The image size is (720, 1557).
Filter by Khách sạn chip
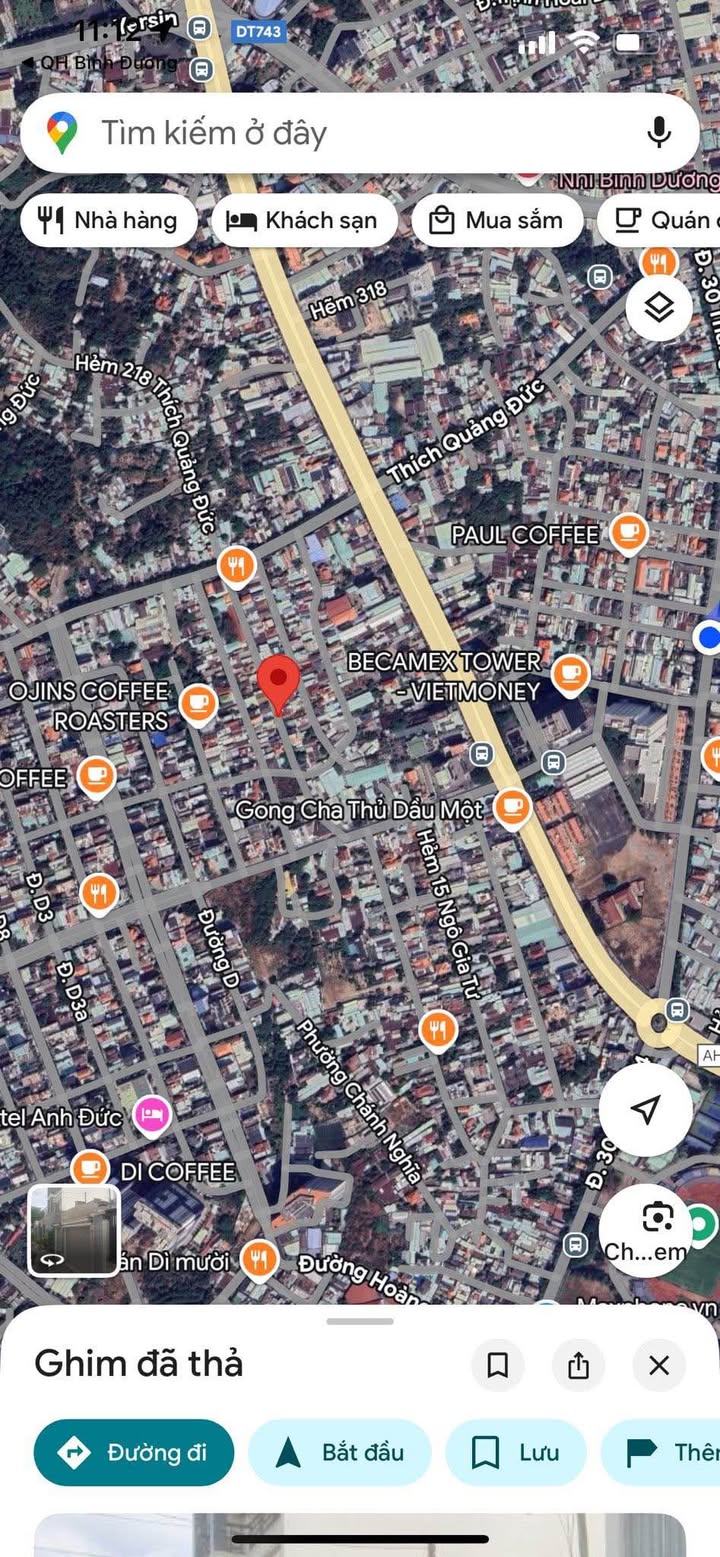(303, 220)
